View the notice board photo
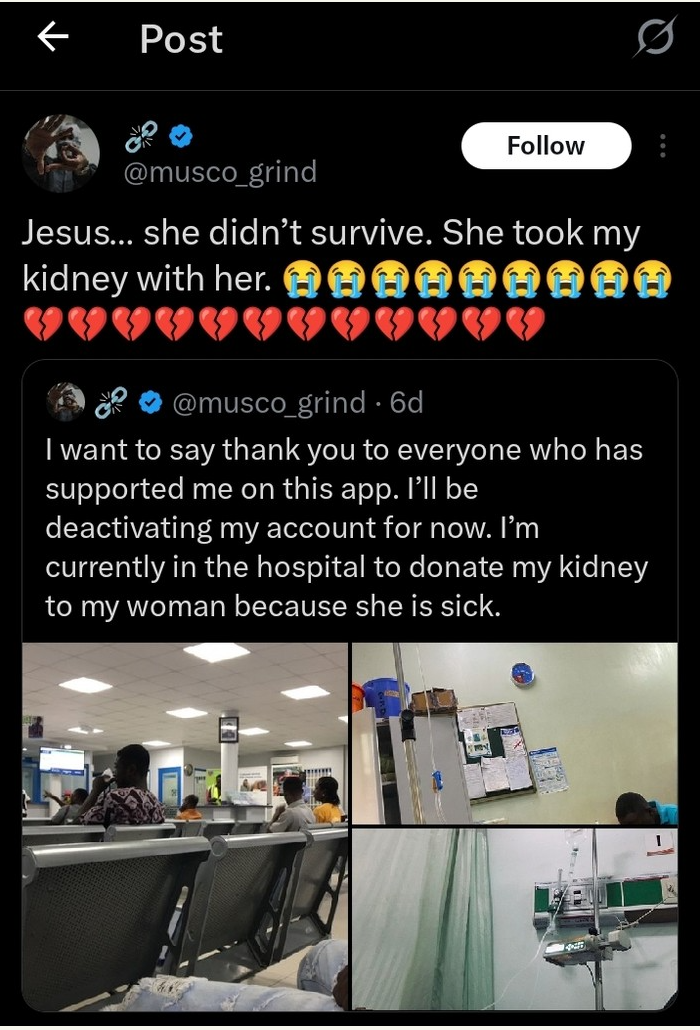The image size is (700, 1030). click(x=513, y=732)
